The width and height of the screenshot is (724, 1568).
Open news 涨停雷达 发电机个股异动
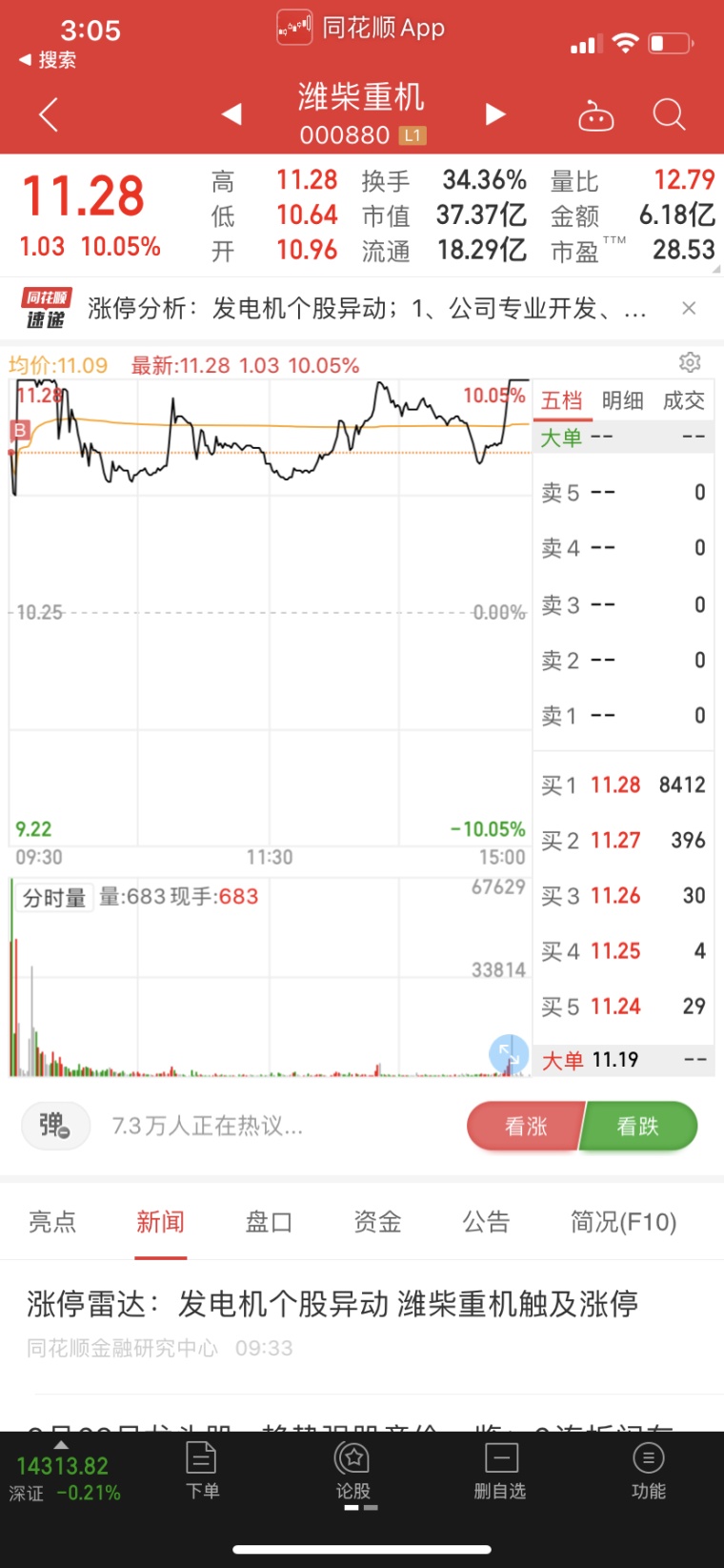332,1303
